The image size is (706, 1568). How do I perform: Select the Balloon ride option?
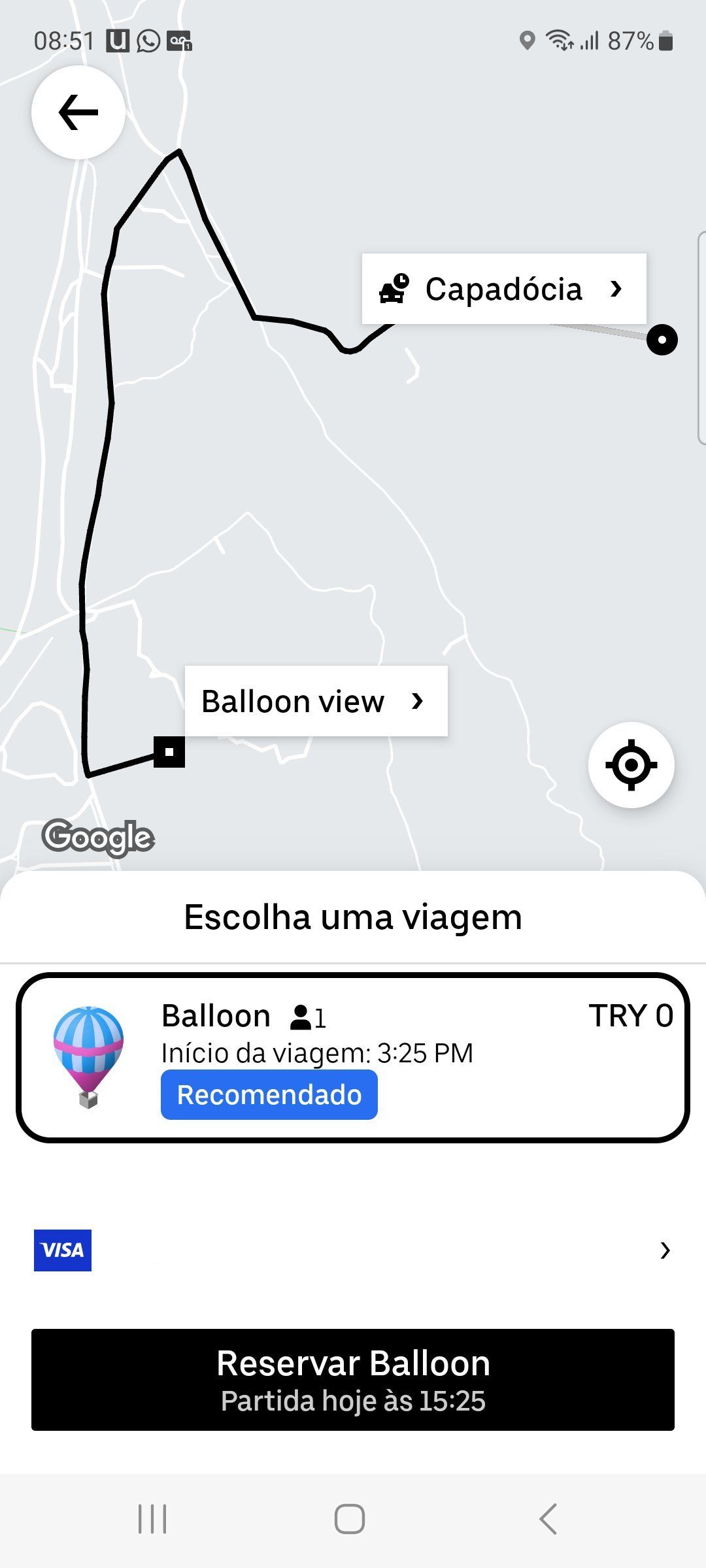(x=353, y=1057)
